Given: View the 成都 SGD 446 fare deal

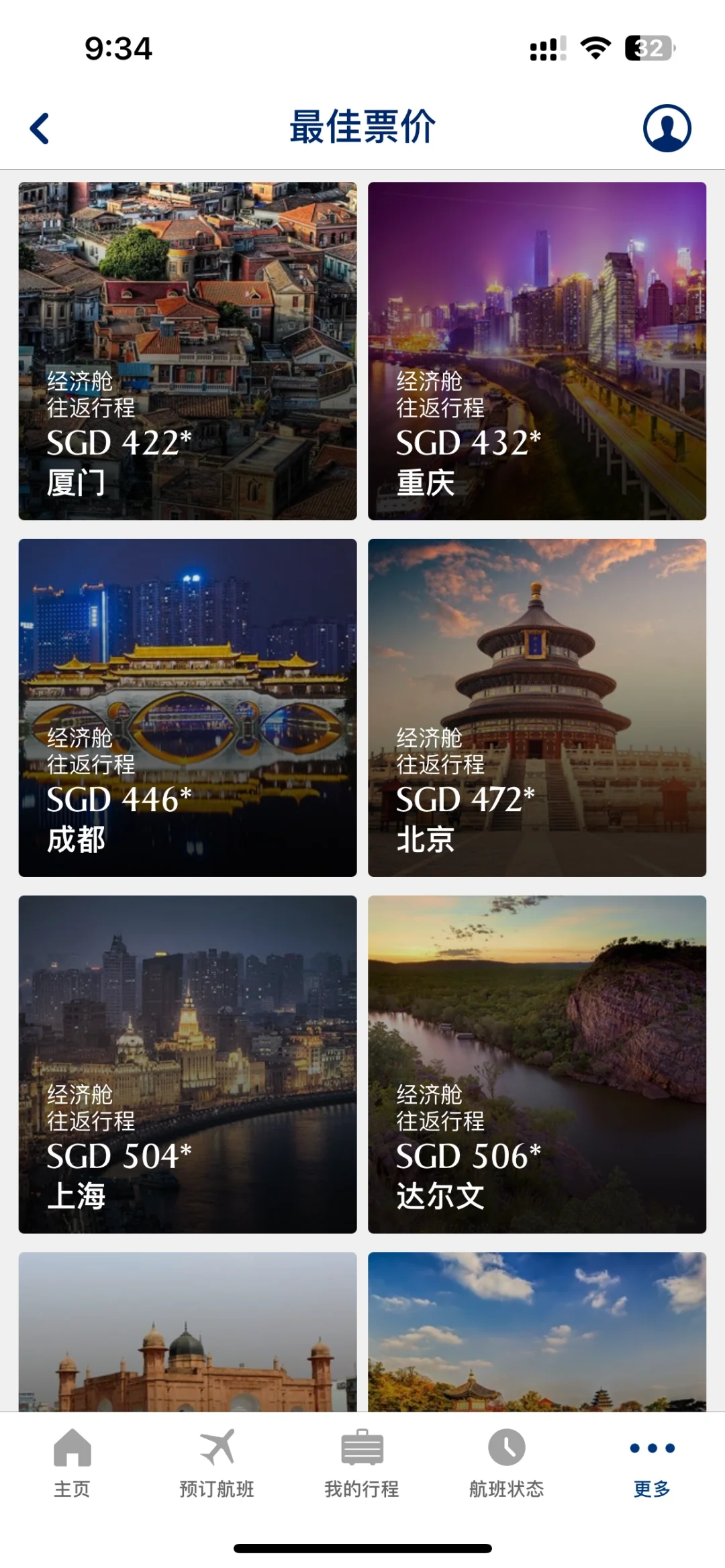Looking at the screenshot, I should [187, 707].
